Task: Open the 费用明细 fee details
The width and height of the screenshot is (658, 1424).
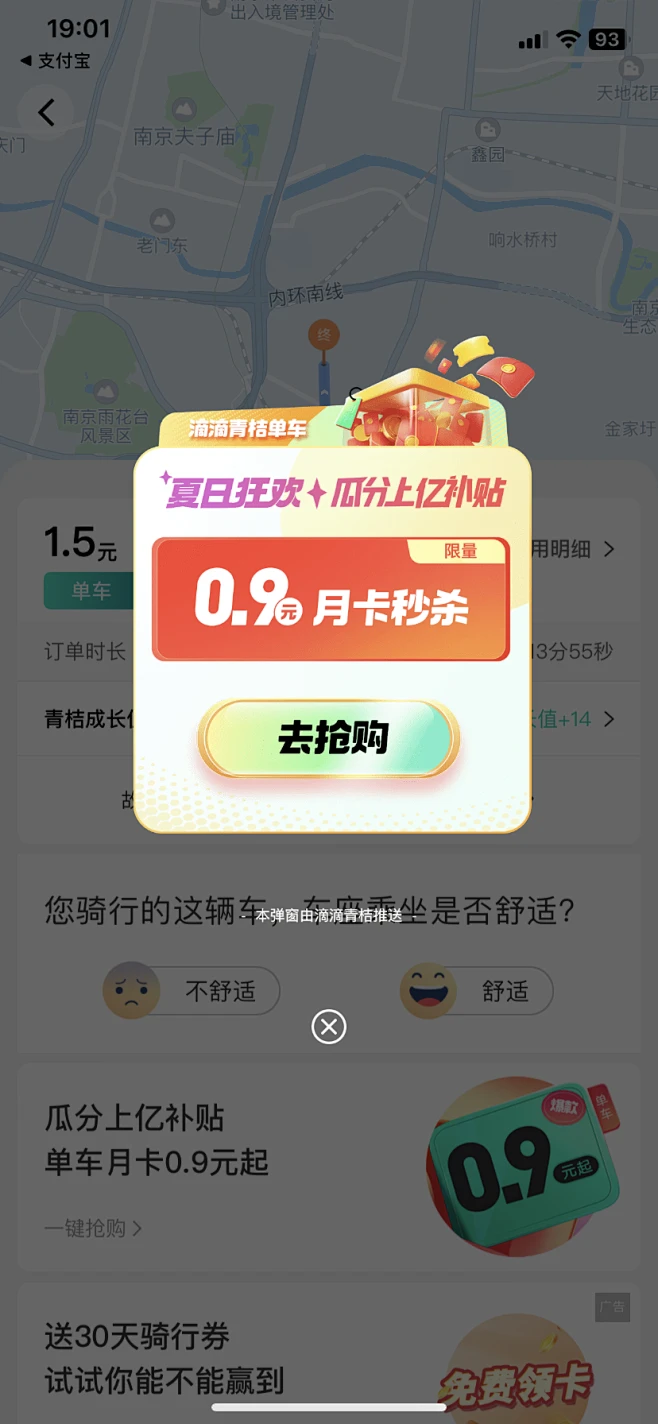Action: 575,549
